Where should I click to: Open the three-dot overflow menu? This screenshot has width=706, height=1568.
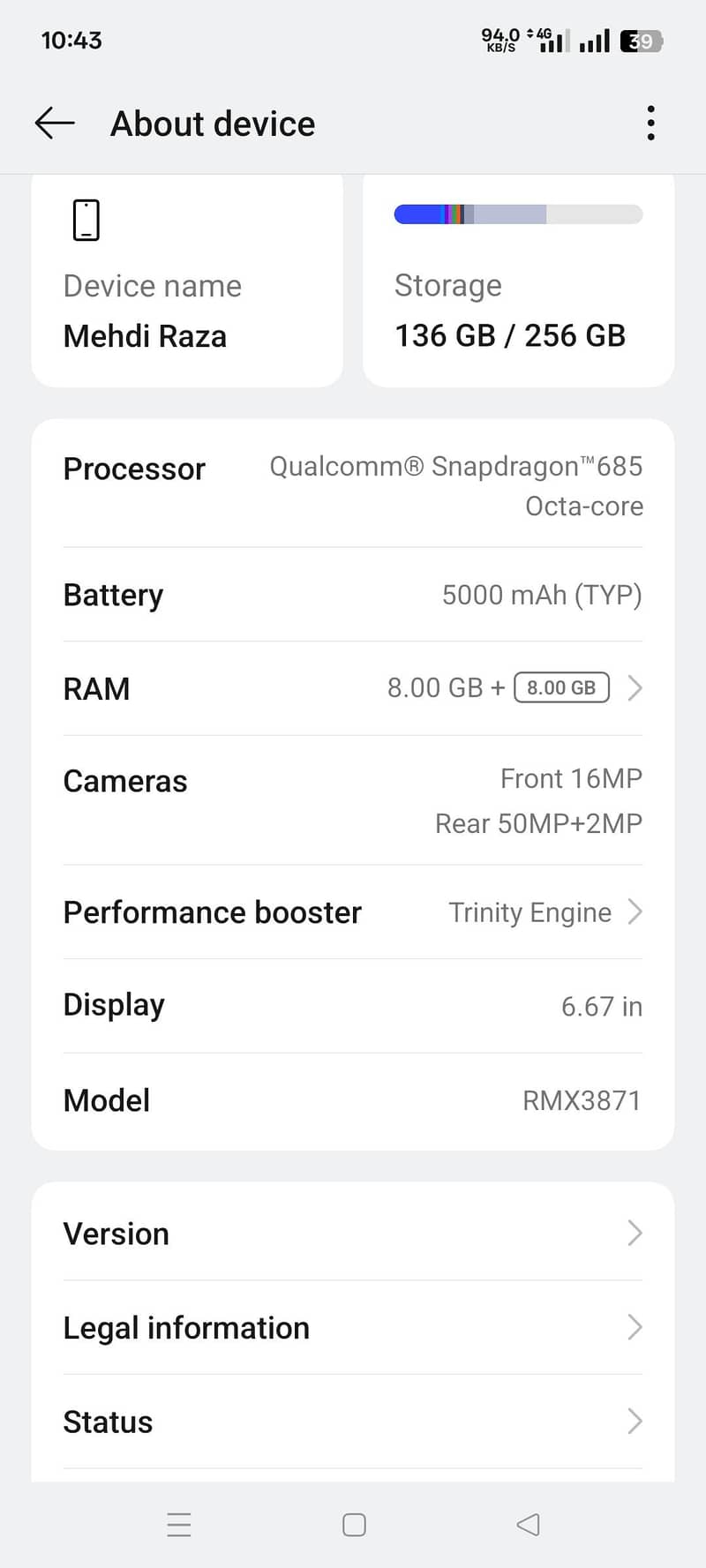650,124
